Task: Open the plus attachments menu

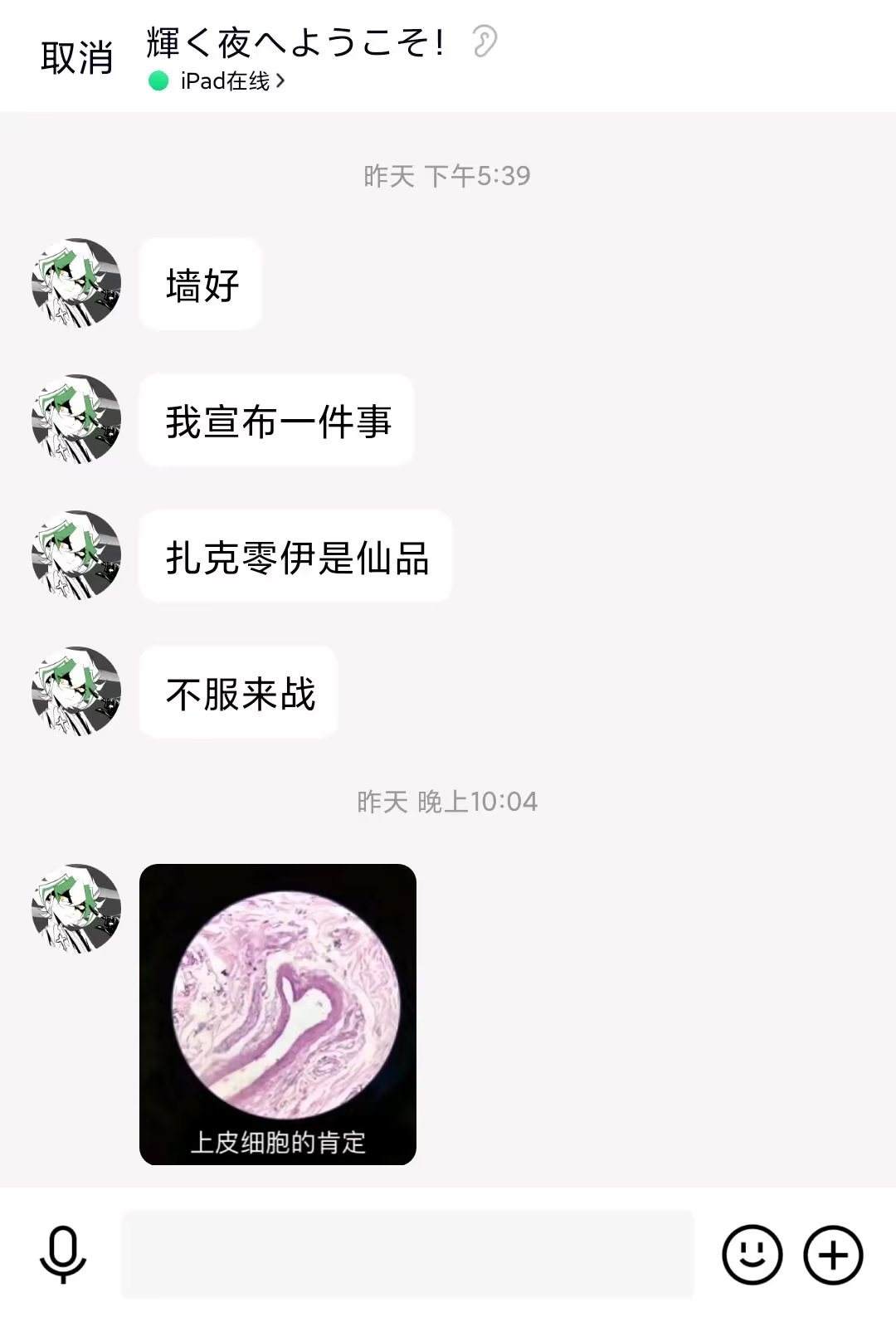Action: click(x=833, y=1254)
